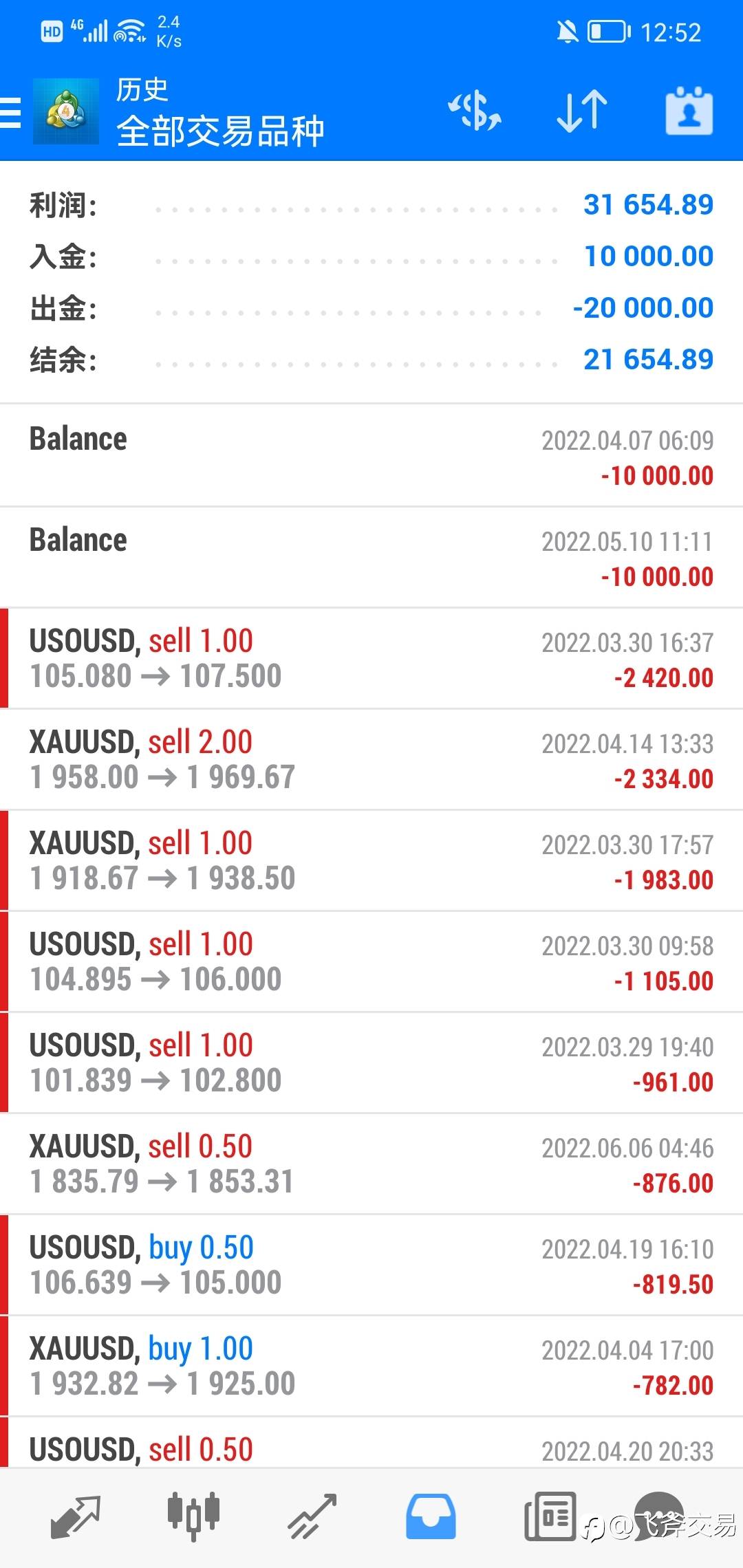The height and width of the screenshot is (1568, 743).
Task: Open the Balance entry dated 2022.05.10
Action: click(x=371, y=558)
